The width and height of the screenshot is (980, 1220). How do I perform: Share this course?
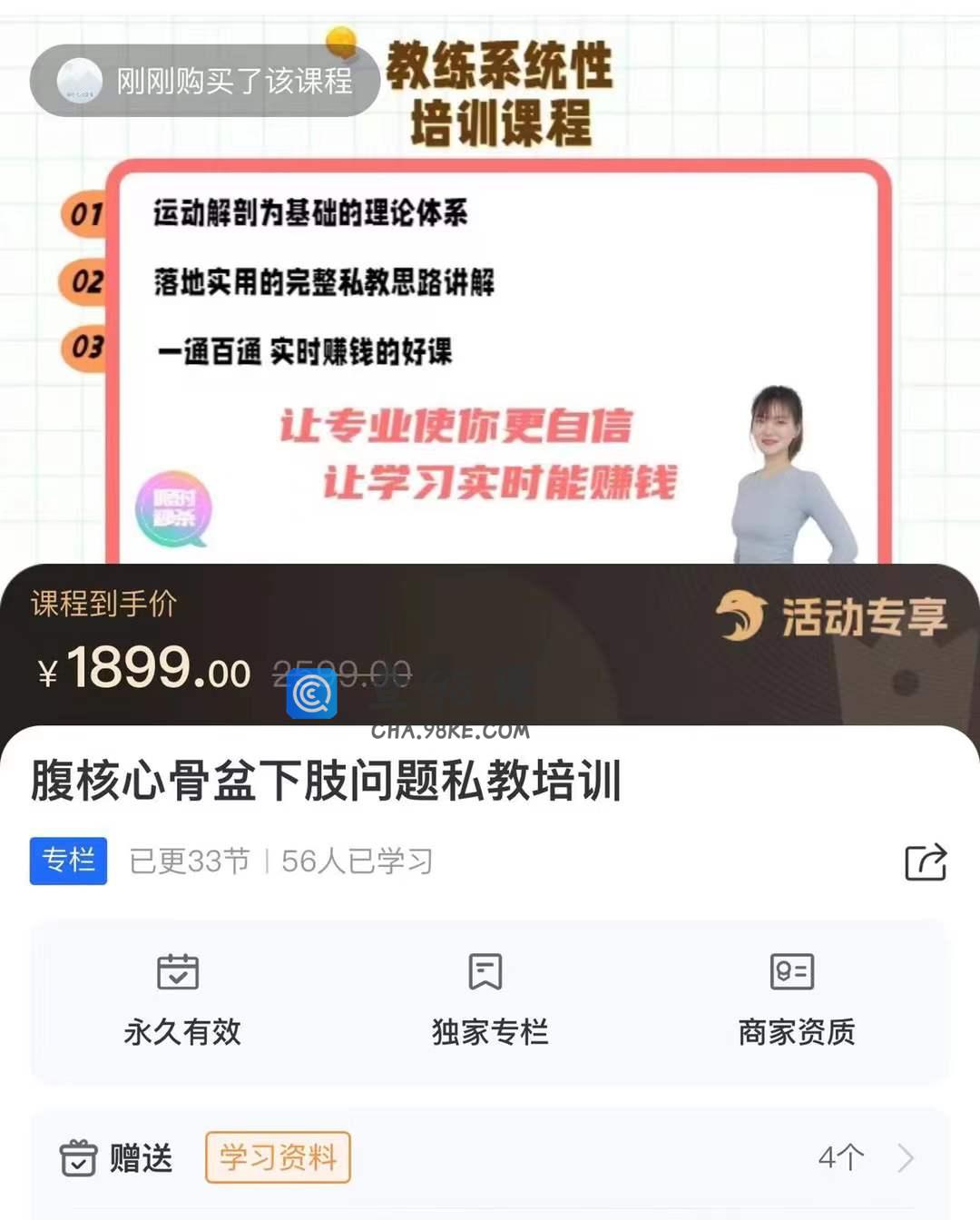925,861
